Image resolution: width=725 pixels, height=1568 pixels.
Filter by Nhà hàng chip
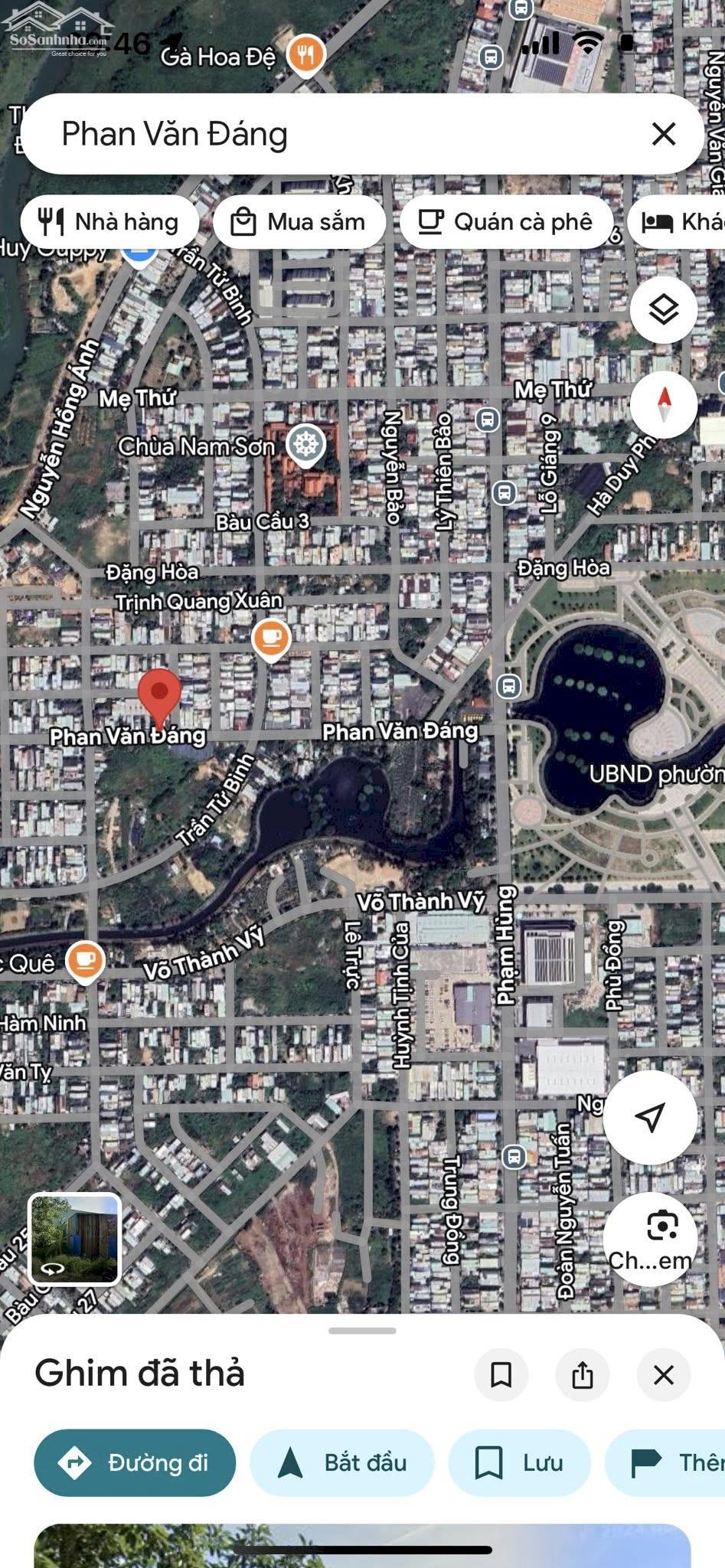pyautogui.click(x=109, y=222)
